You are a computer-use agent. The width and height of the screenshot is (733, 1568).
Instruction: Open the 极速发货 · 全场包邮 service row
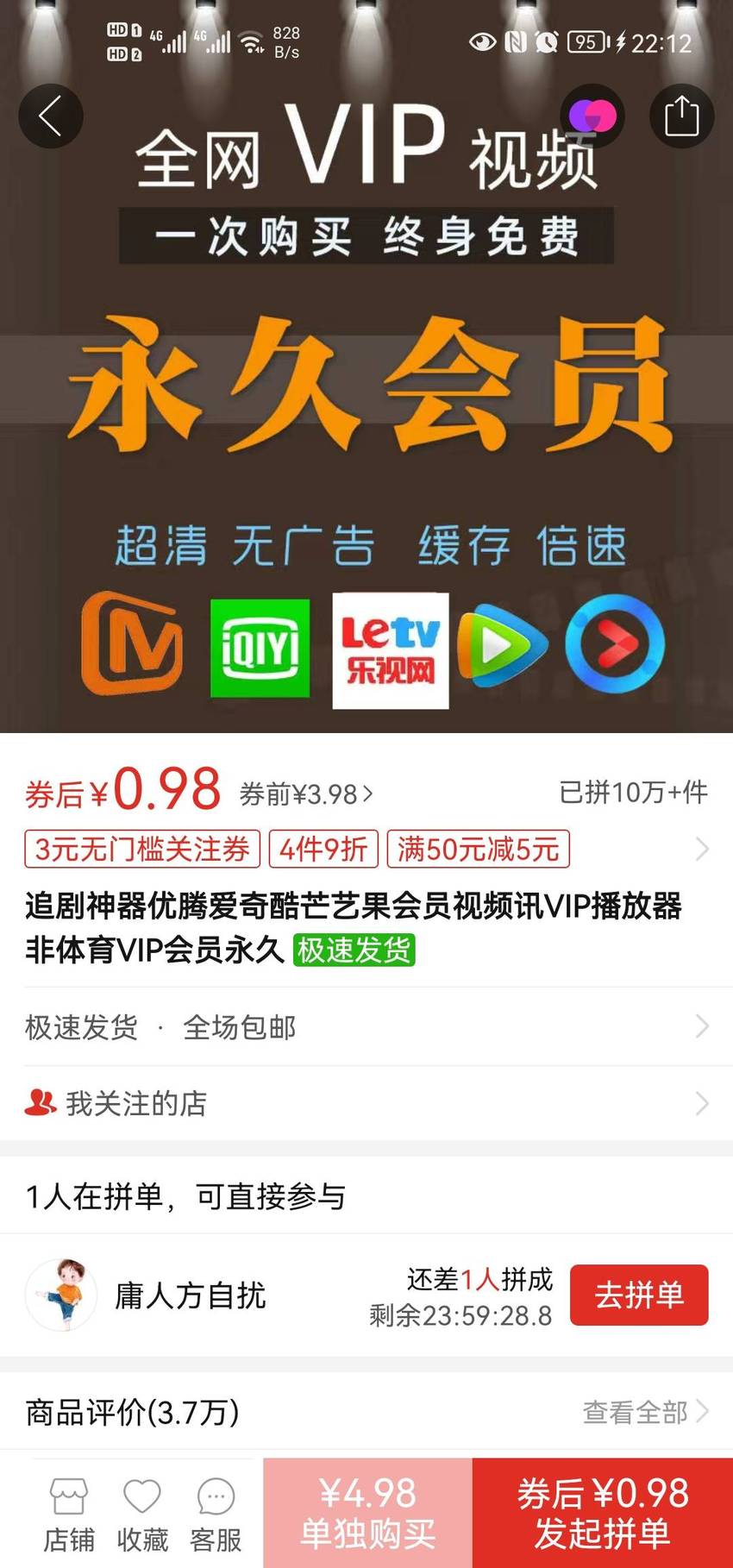click(366, 1026)
